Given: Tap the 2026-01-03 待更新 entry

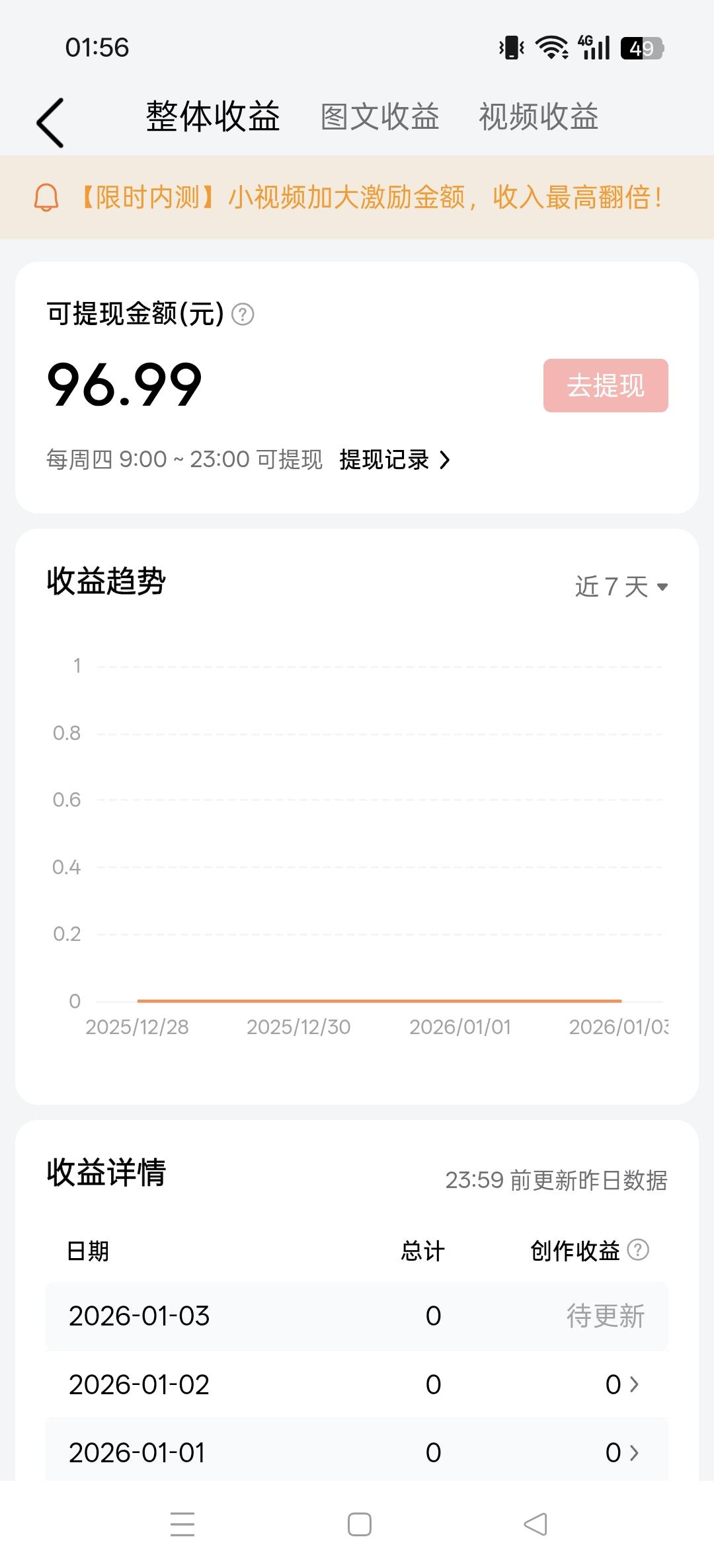Looking at the screenshot, I should tap(606, 1316).
